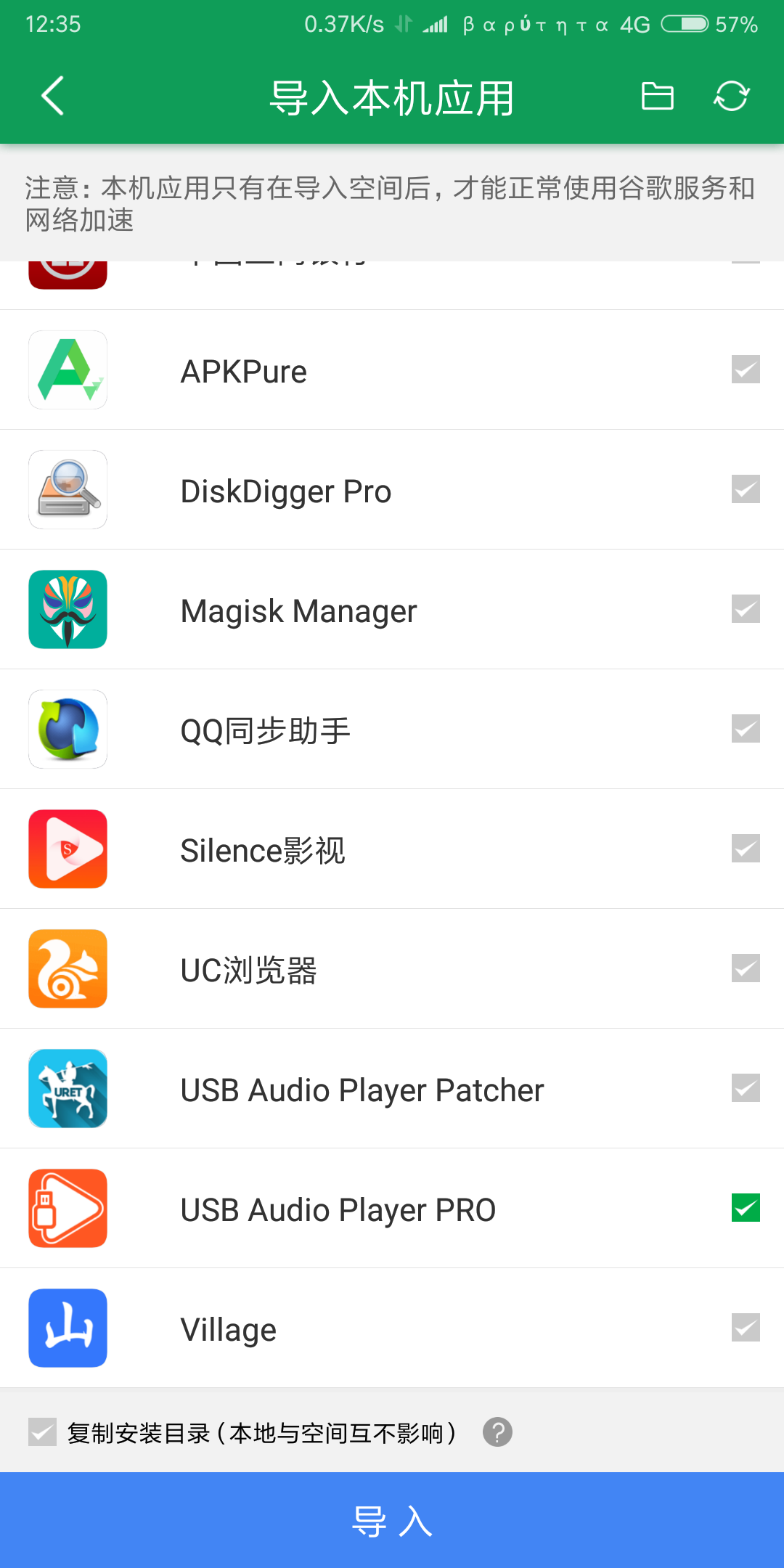Check the Village app checkbox
The height and width of the screenshot is (1568, 784).
[744, 1328]
